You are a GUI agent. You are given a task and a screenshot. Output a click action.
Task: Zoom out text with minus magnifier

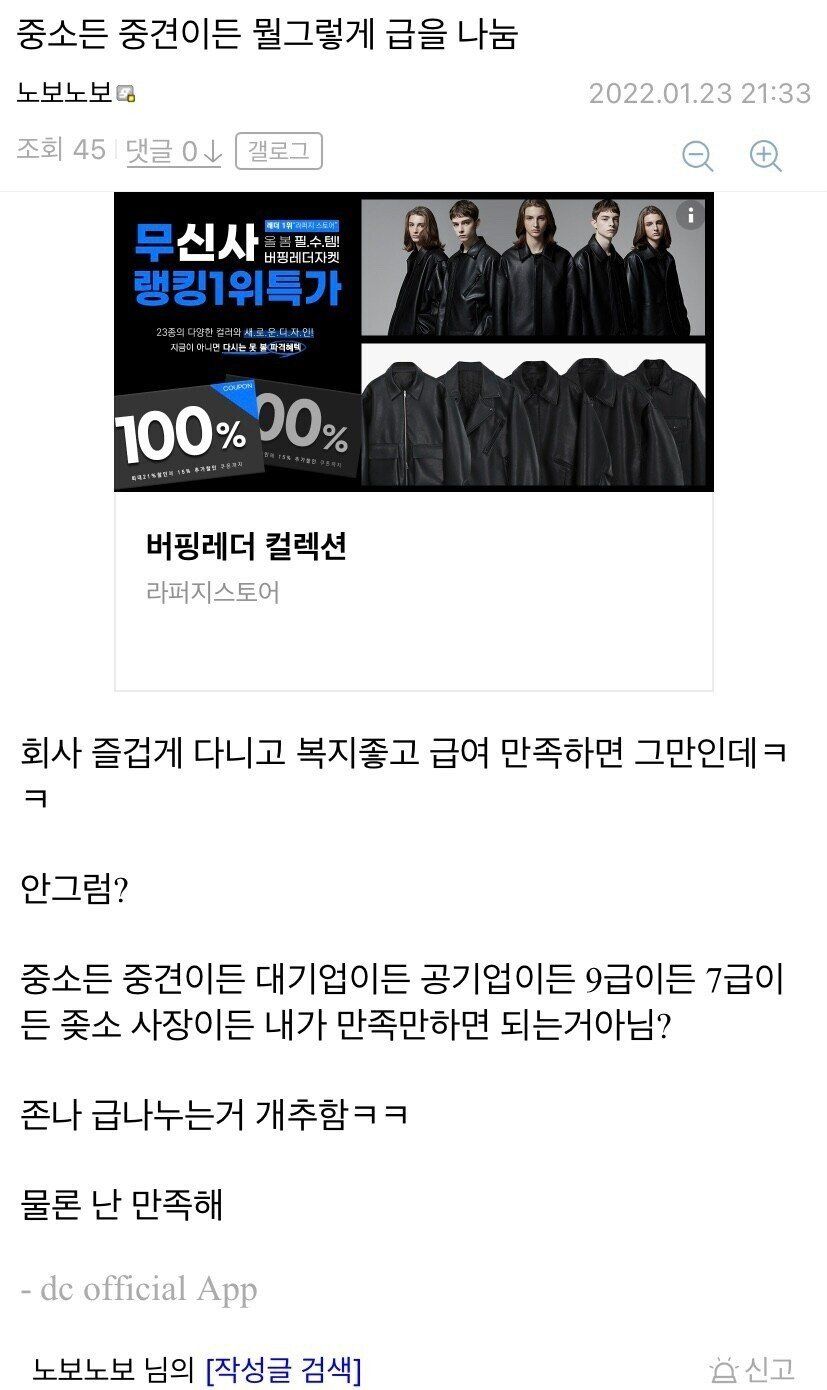pos(697,156)
